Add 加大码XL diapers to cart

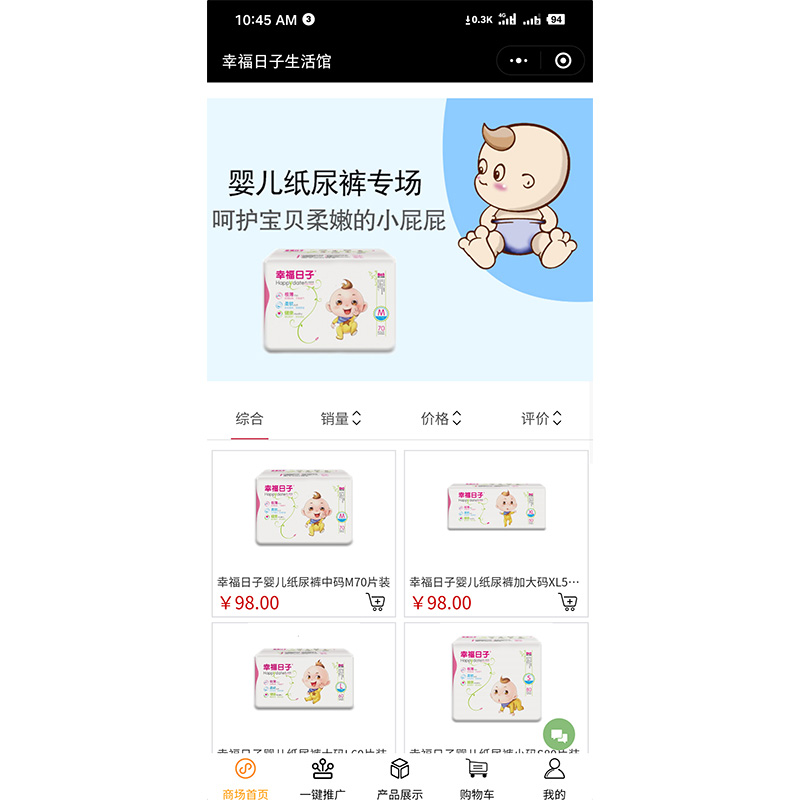tap(568, 603)
